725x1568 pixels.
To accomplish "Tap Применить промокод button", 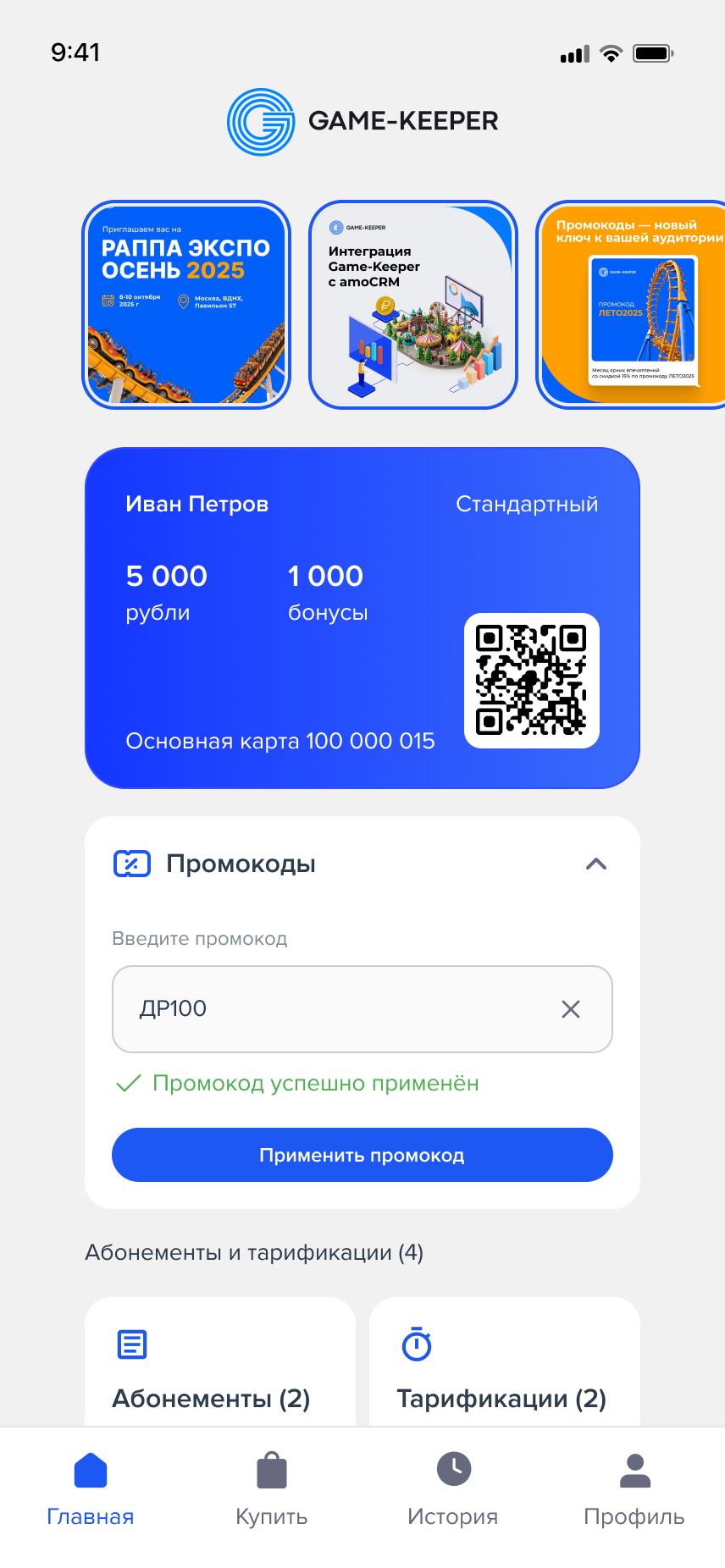I will click(362, 1155).
